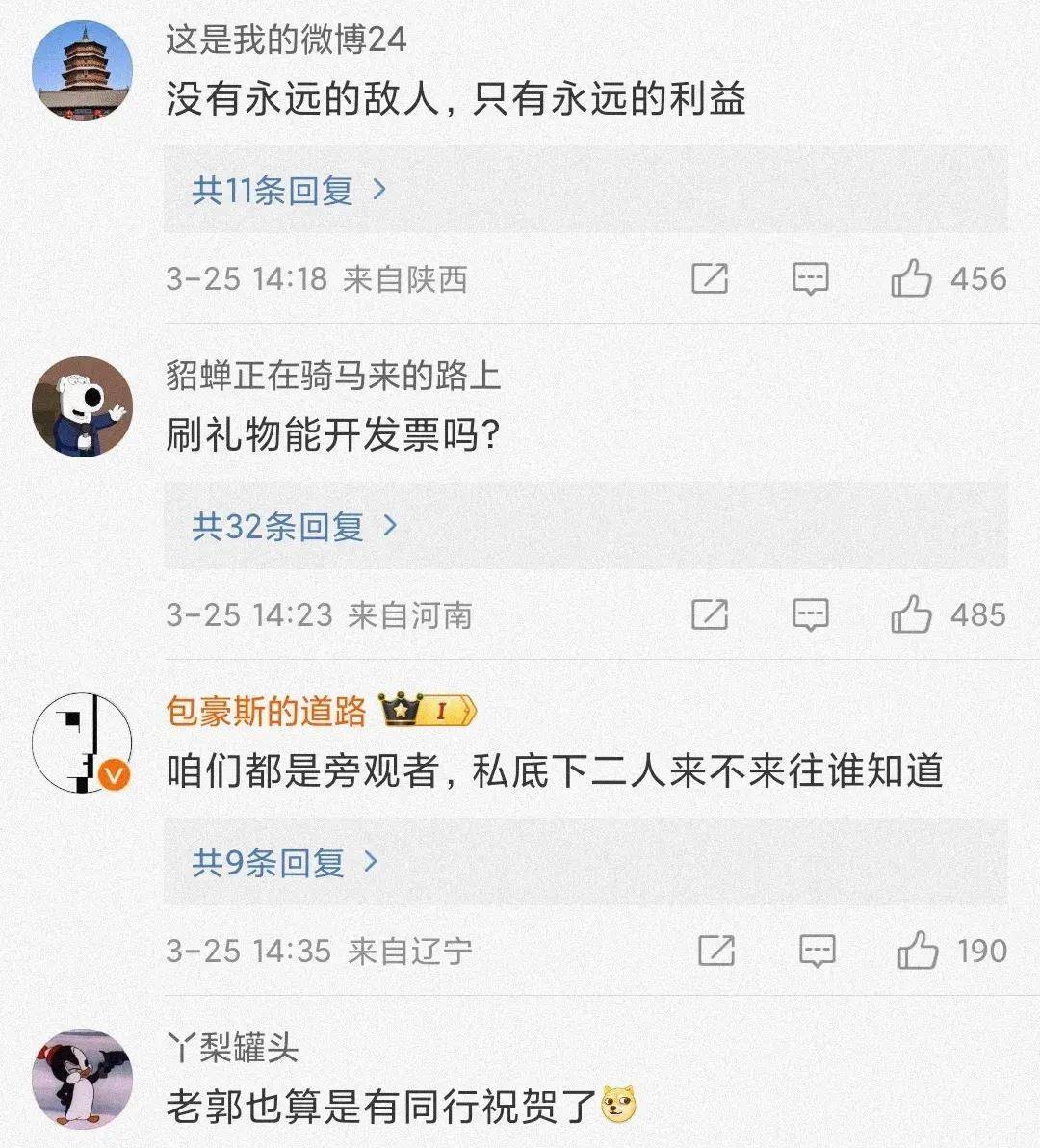Tap the thumbs-up icon showing 485

911,615
